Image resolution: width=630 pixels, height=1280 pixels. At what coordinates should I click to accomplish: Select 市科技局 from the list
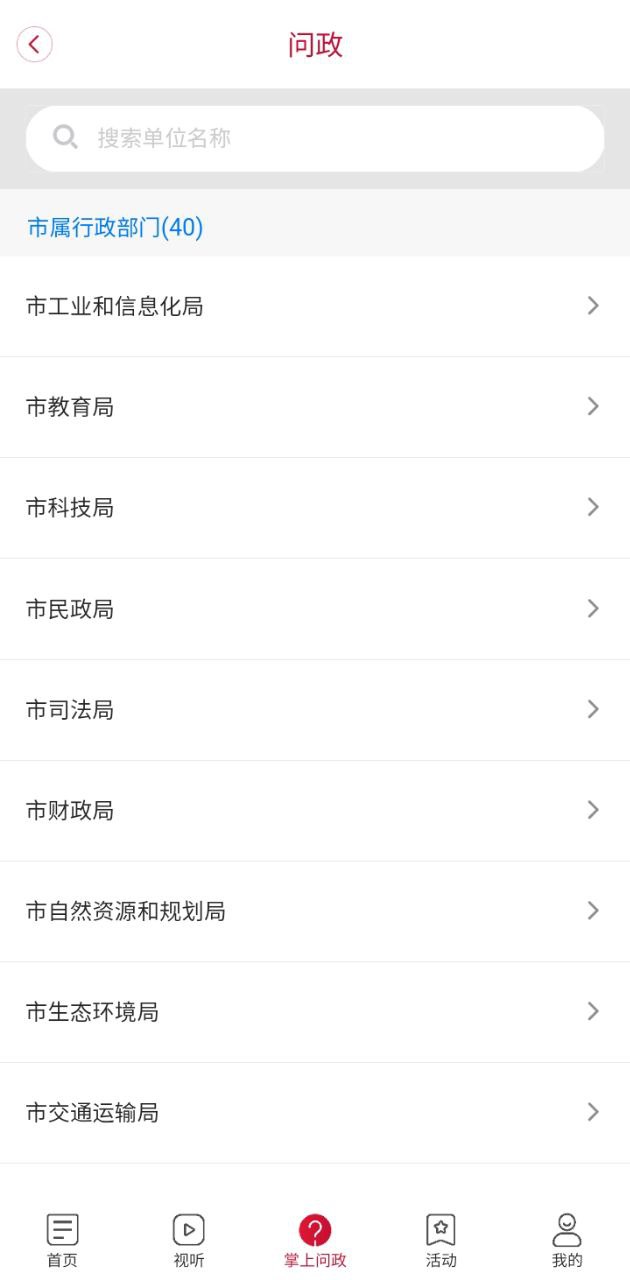click(315, 508)
